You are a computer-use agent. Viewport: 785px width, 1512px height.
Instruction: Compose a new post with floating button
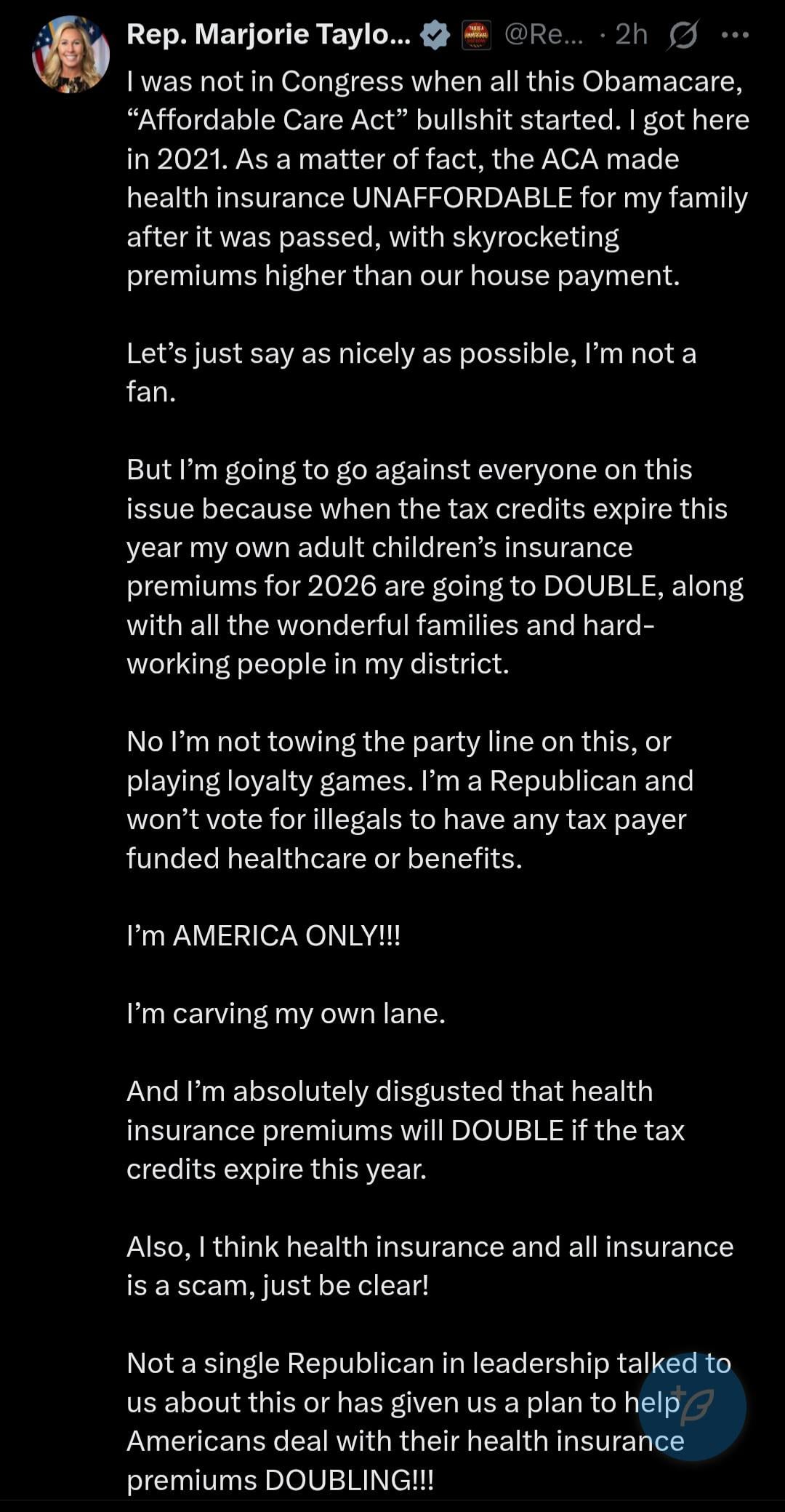(691, 1407)
